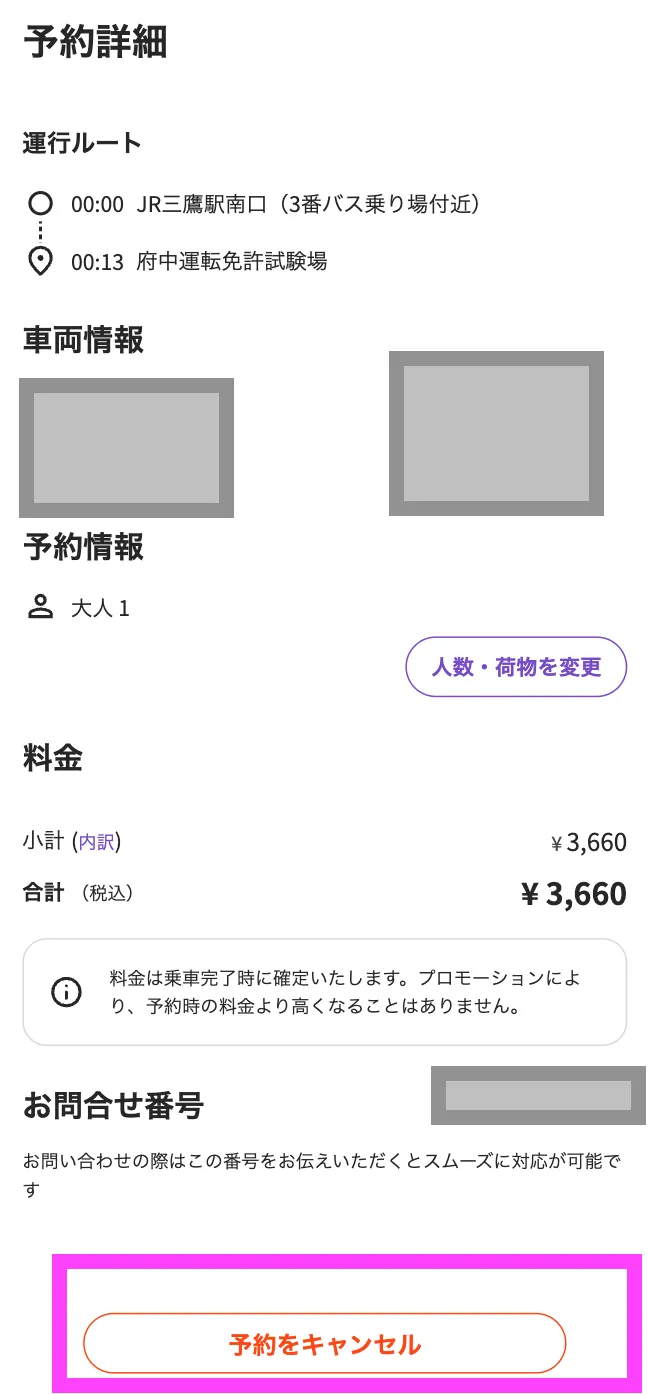
Task: Open the 内訳 fare breakdown link
Action: [x=97, y=842]
